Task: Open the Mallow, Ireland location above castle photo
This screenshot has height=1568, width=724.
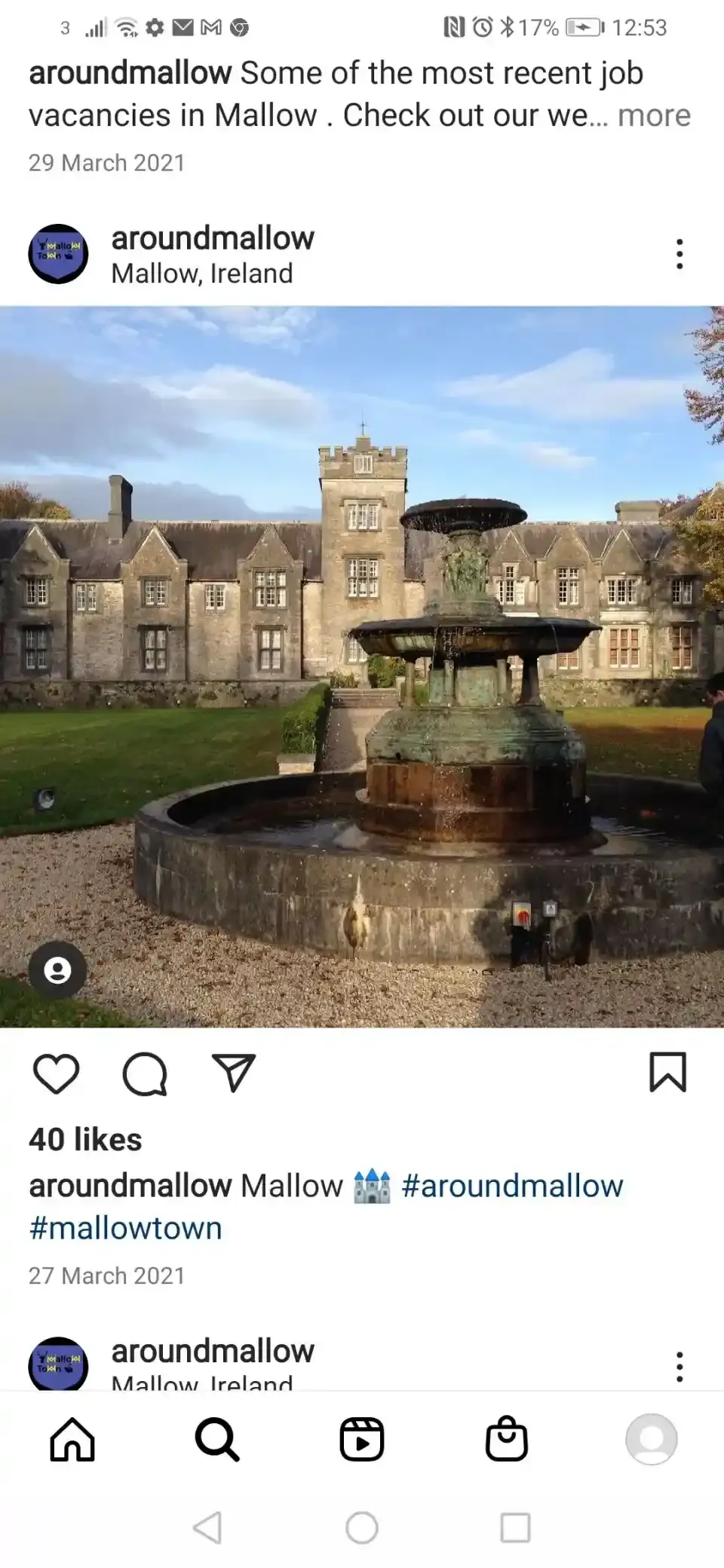Action: coord(202,274)
